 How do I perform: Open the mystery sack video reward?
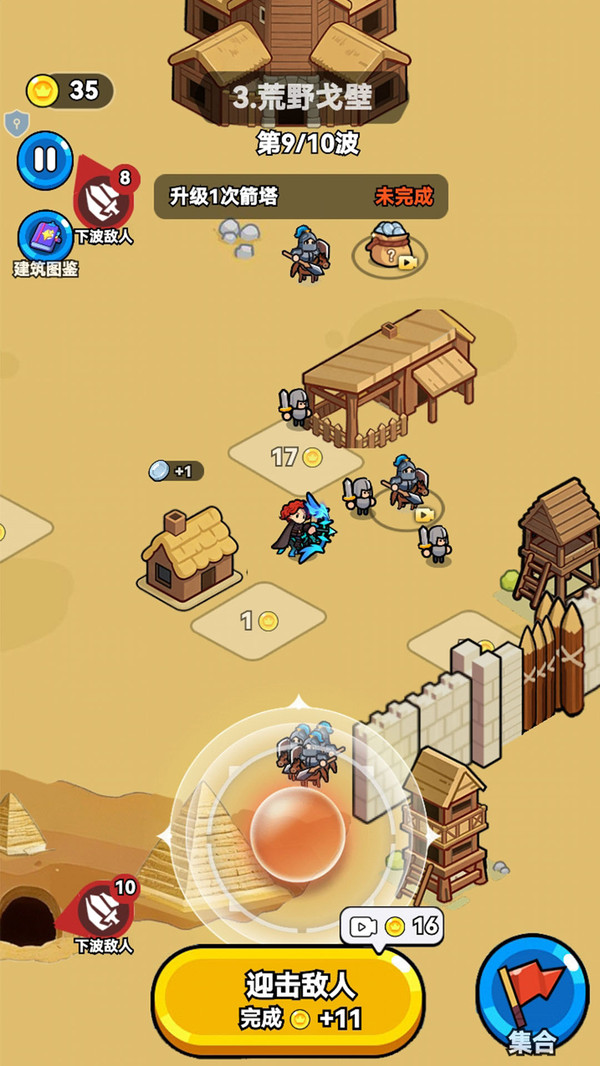click(389, 248)
